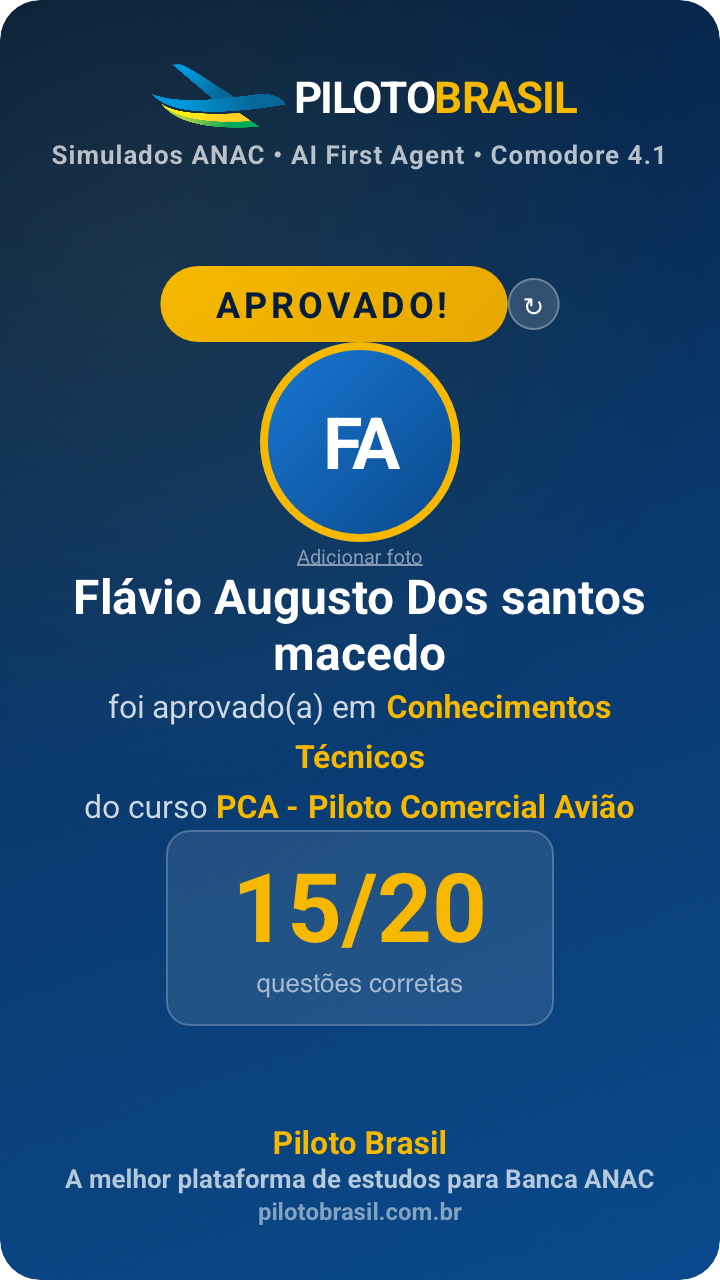Tap the Piloto Brasil footer heading
The image size is (720, 1280).
tap(360, 1142)
